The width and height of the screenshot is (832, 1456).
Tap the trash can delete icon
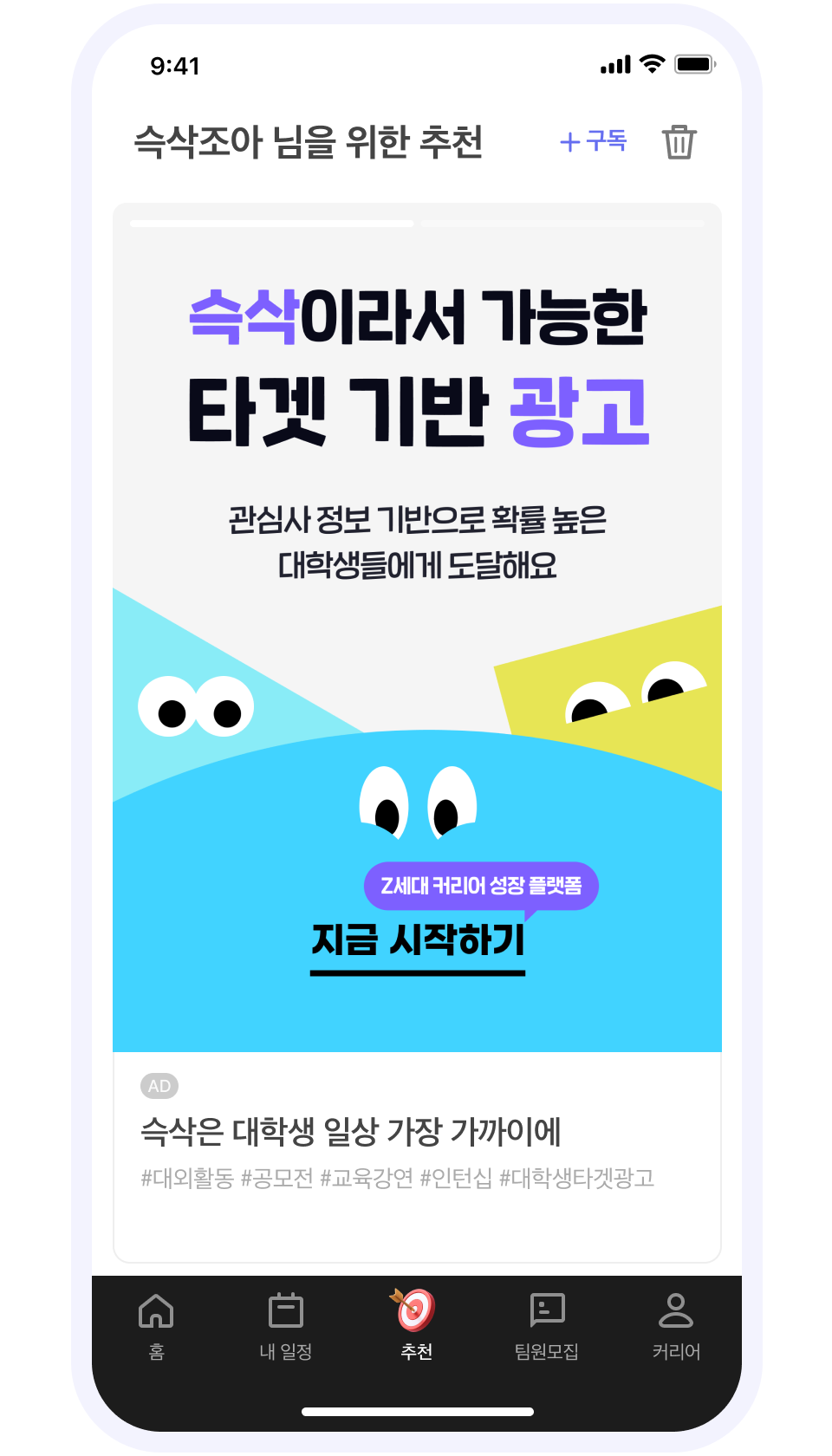click(x=679, y=142)
